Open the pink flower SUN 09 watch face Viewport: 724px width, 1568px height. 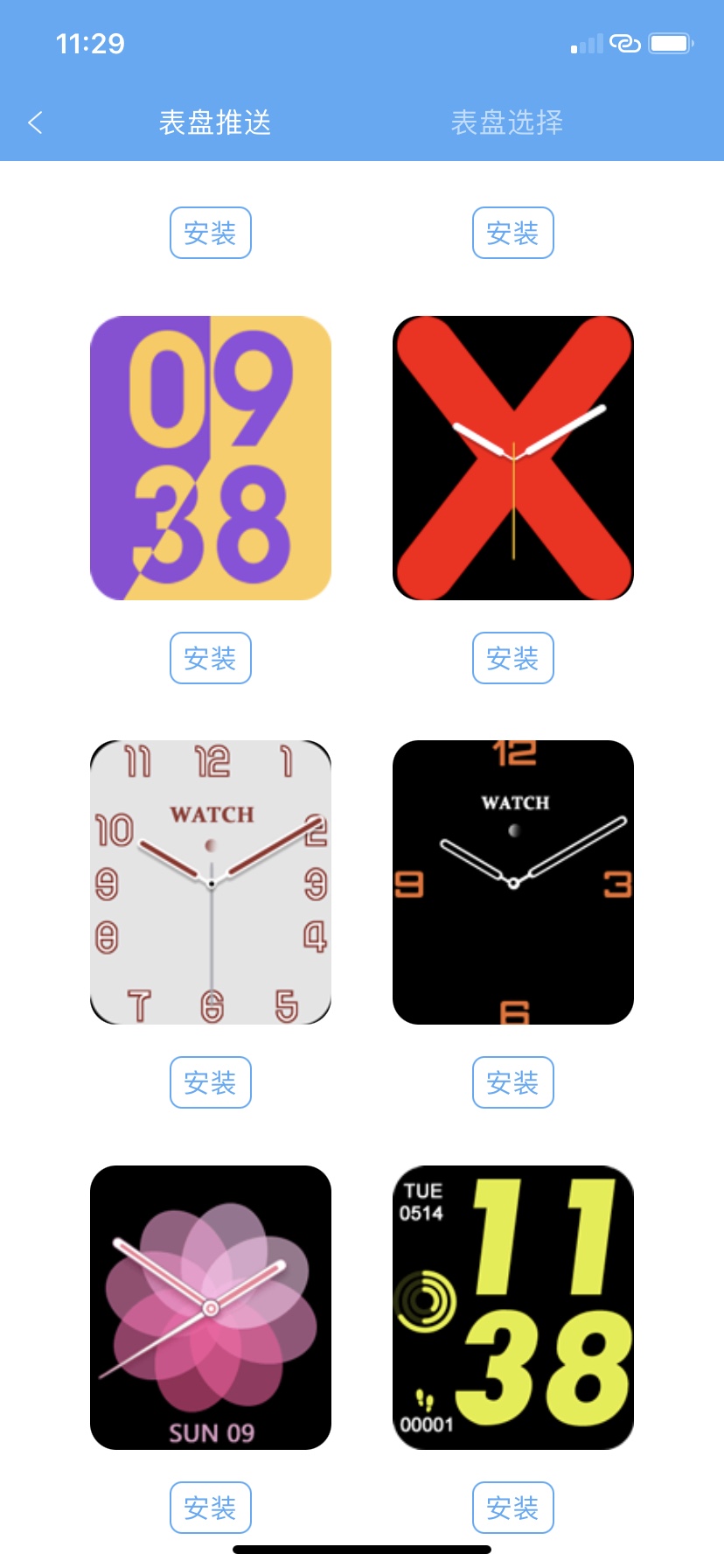(x=210, y=1307)
